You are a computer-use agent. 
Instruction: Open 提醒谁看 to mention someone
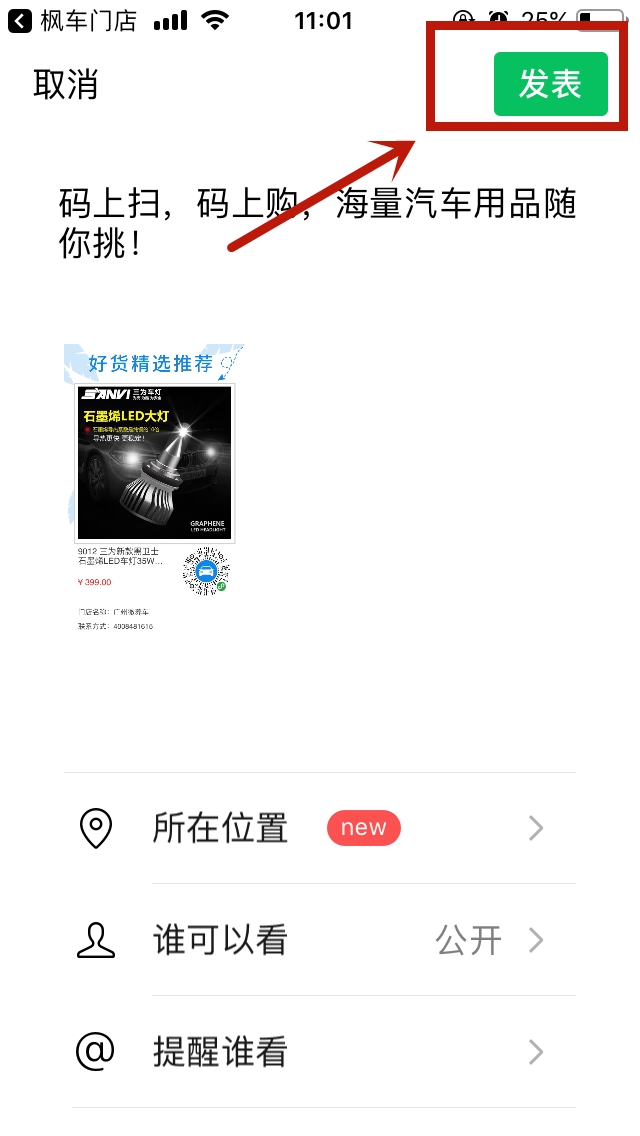(320, 1052)
